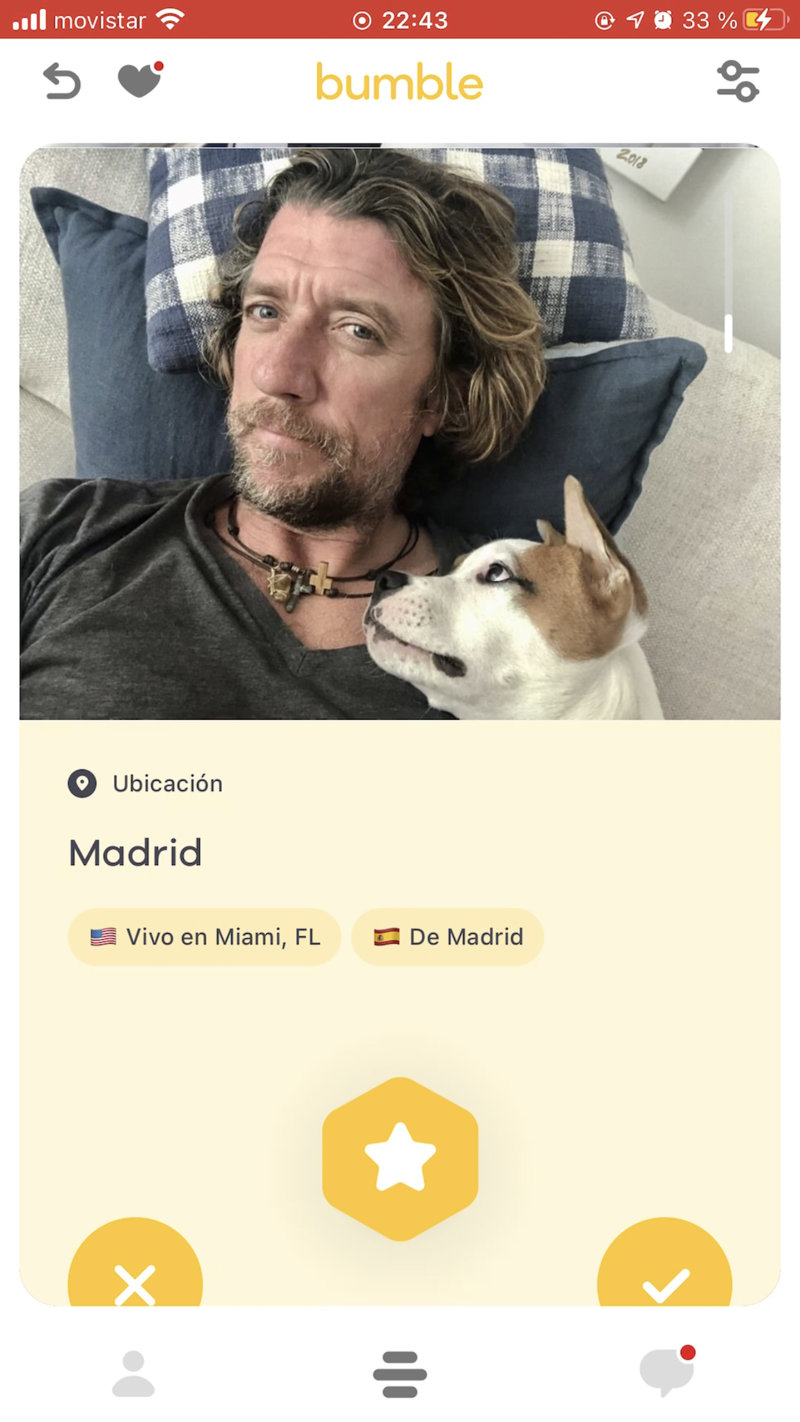
Task: Open the filter settings icon
Action: [738, 81]
